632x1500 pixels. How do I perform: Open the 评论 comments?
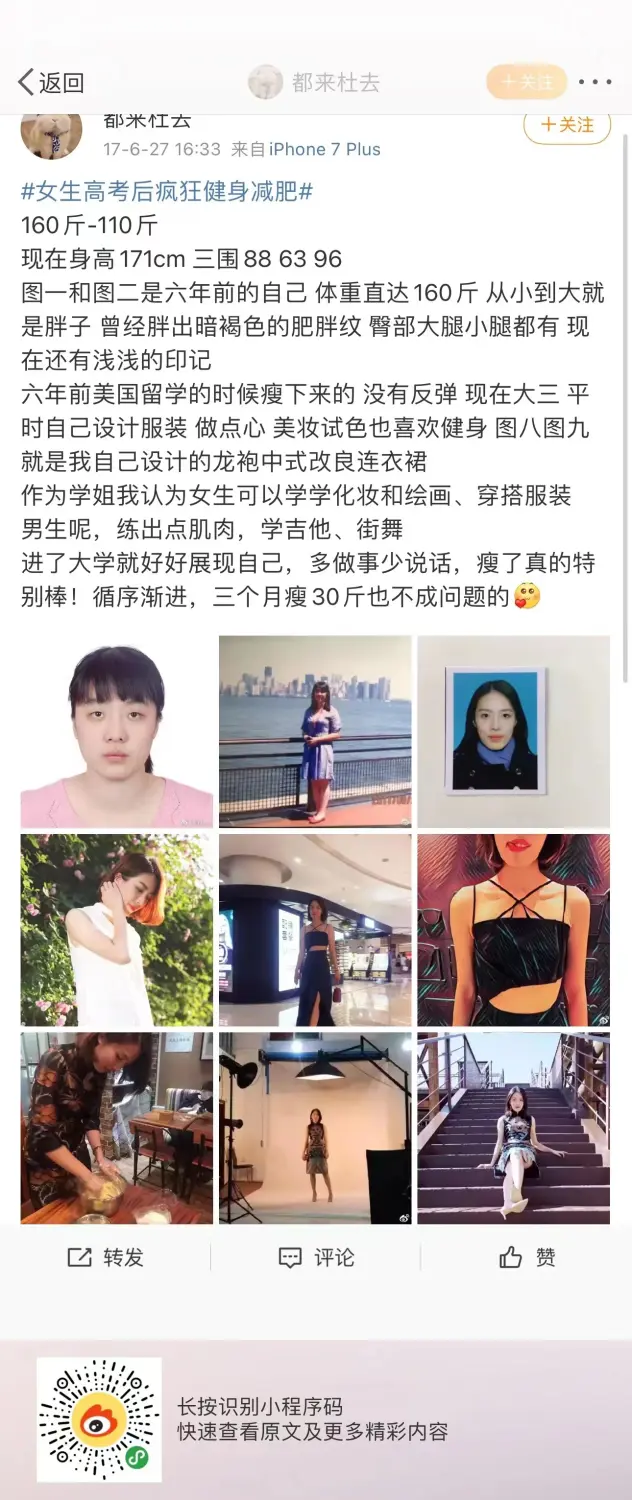coord(316,1258)
